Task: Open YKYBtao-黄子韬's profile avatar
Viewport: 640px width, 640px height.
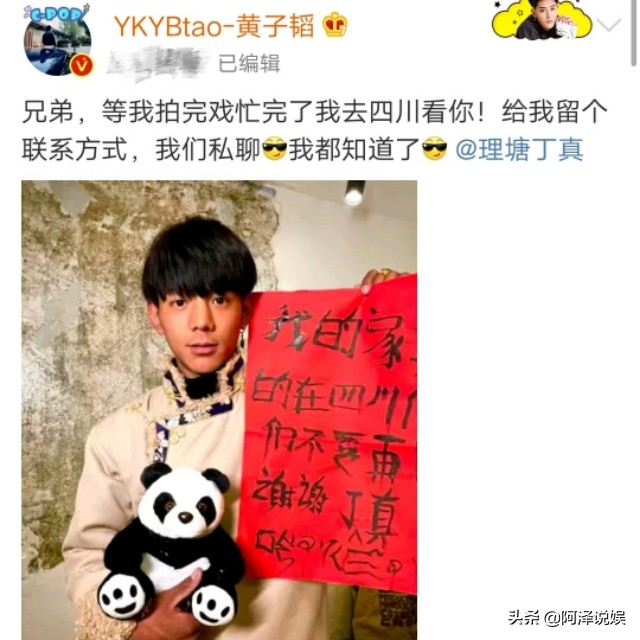Action: tap(56, 42)
